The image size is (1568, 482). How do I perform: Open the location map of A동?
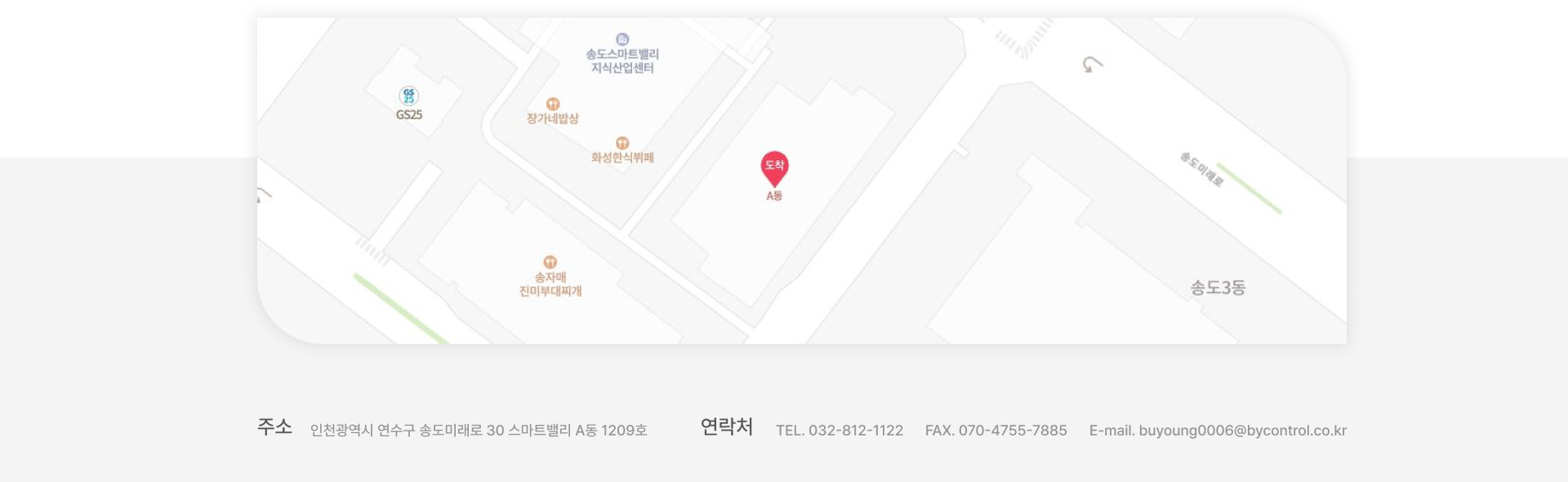[x=774, y=168]
